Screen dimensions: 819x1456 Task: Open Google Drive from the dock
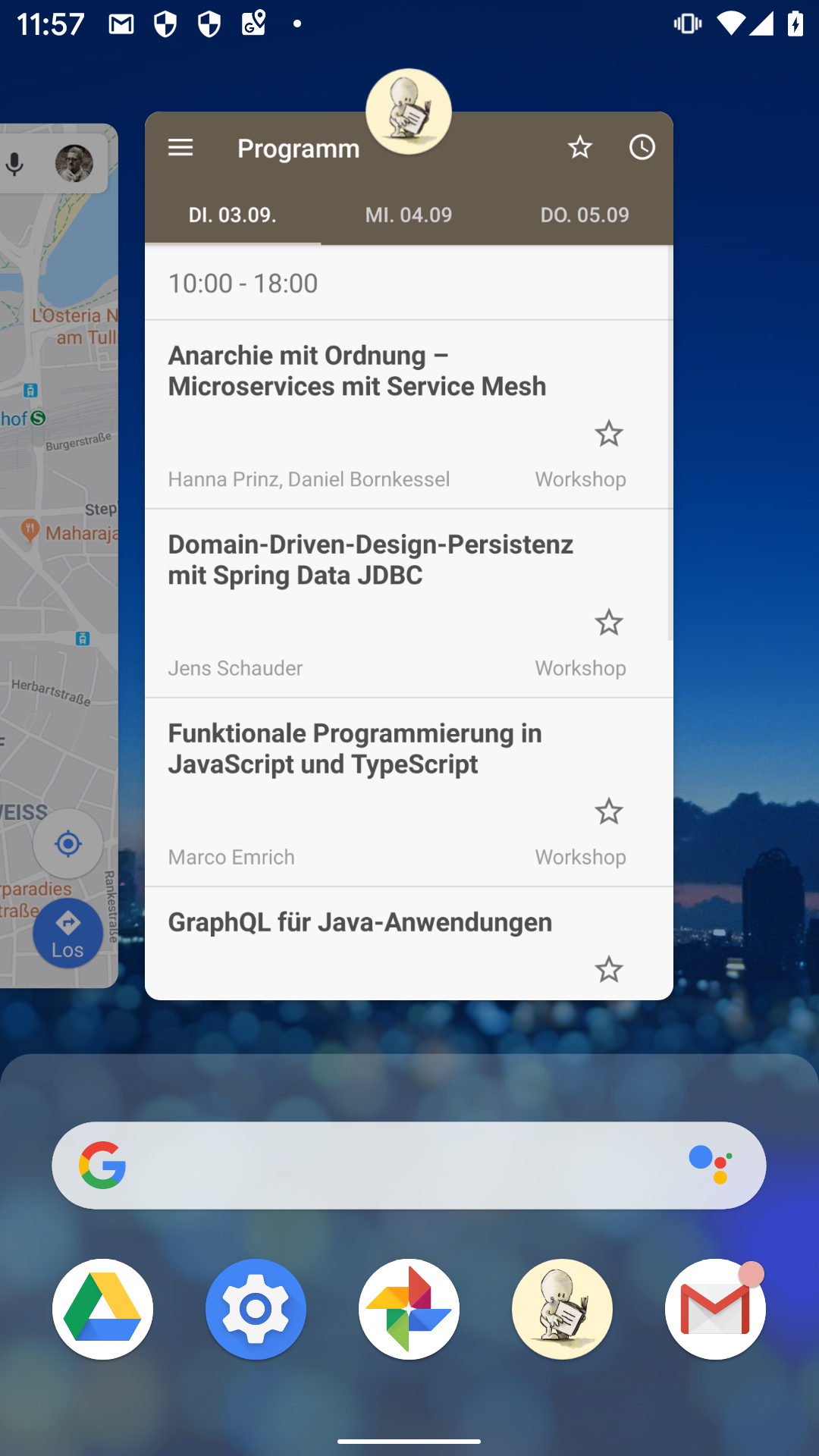coord(102,1309)
